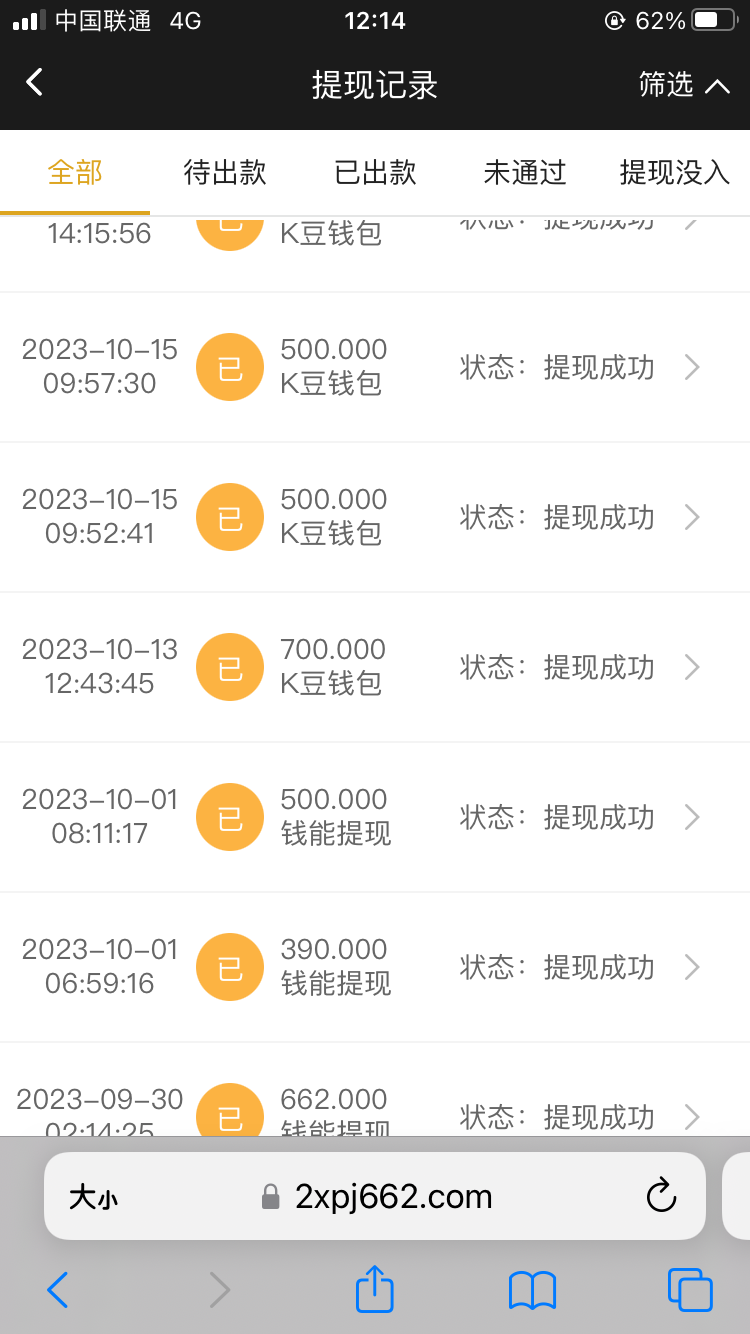
Task: Collapse the 筛选 filter menu
Action: click(684, 85)
